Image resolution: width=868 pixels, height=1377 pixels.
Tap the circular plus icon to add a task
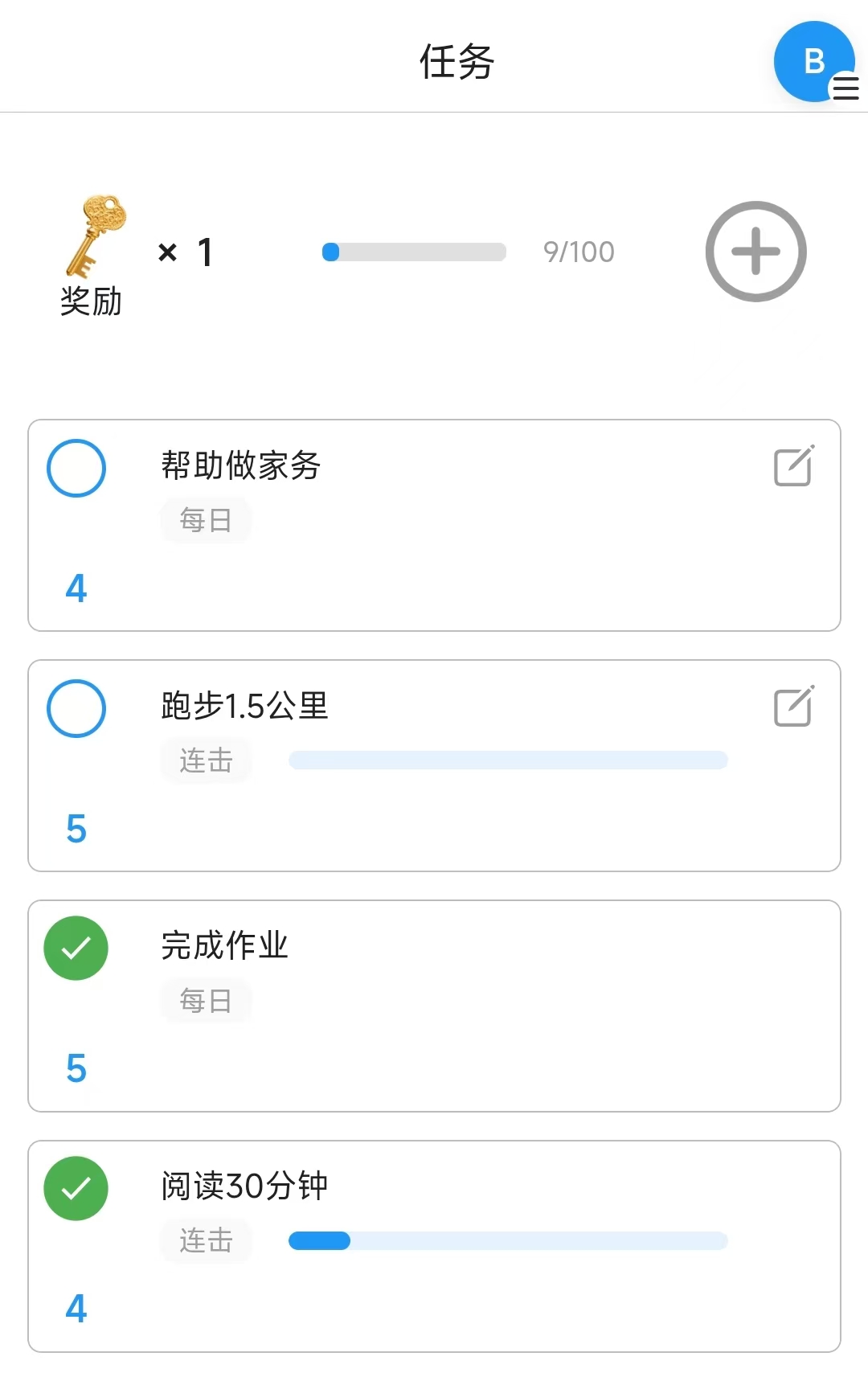[x=755, y=252]
